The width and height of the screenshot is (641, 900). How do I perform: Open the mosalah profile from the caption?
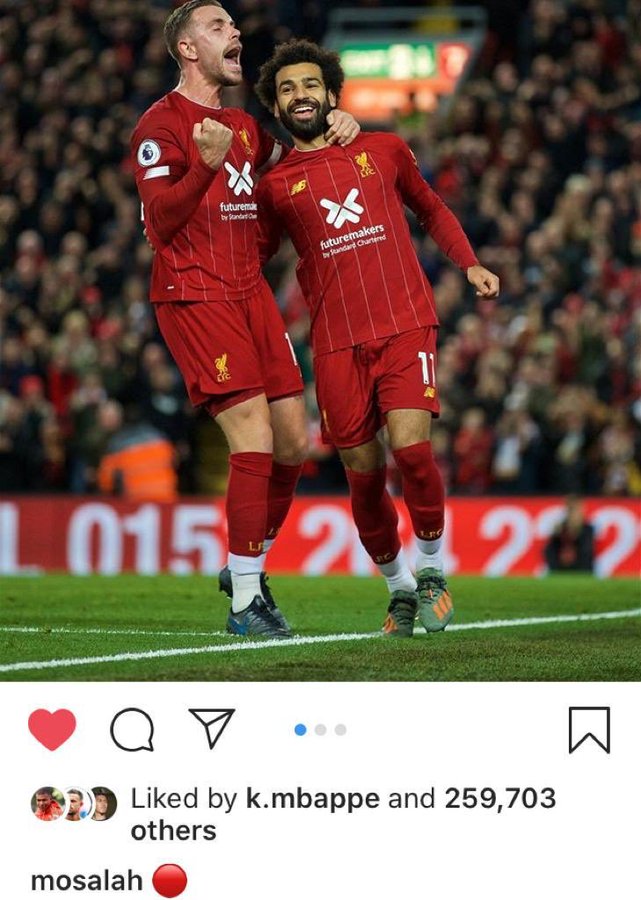point(86,881)
